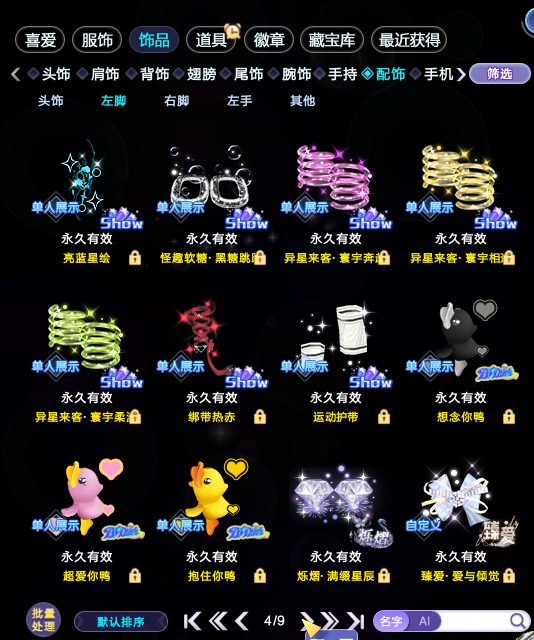Filter by 右脚 position
The height and width of the screenshot is (640, 534).
[x=176, y=100]
